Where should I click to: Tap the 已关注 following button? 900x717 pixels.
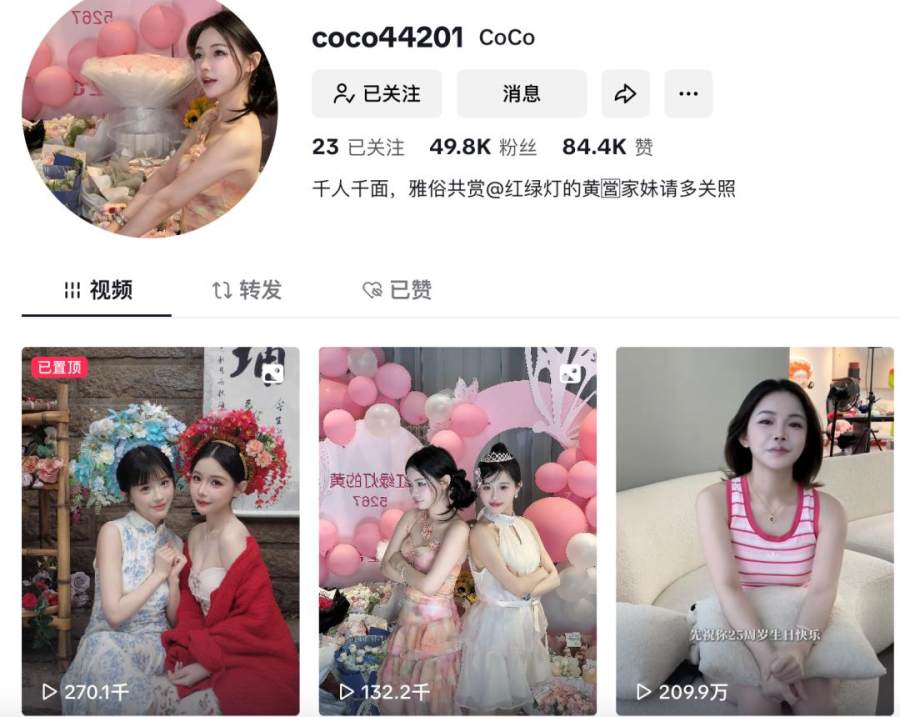(378, 94)
